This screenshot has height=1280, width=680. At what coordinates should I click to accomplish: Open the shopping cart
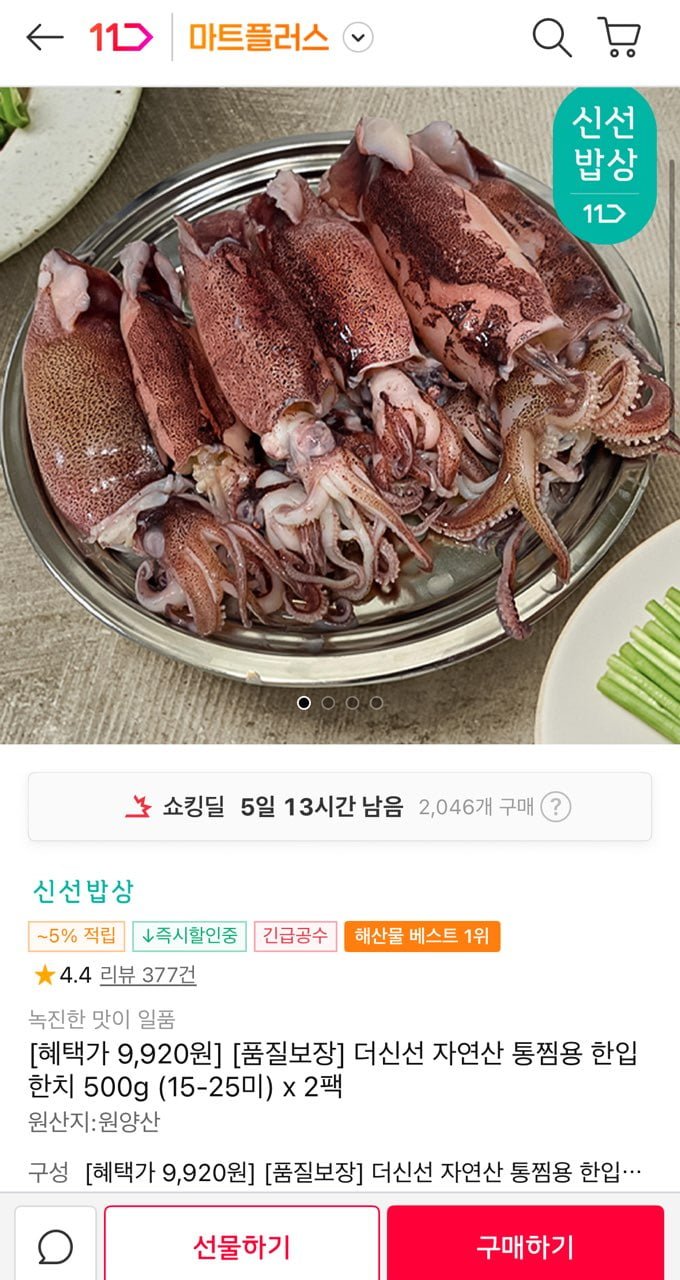[619, 38]
